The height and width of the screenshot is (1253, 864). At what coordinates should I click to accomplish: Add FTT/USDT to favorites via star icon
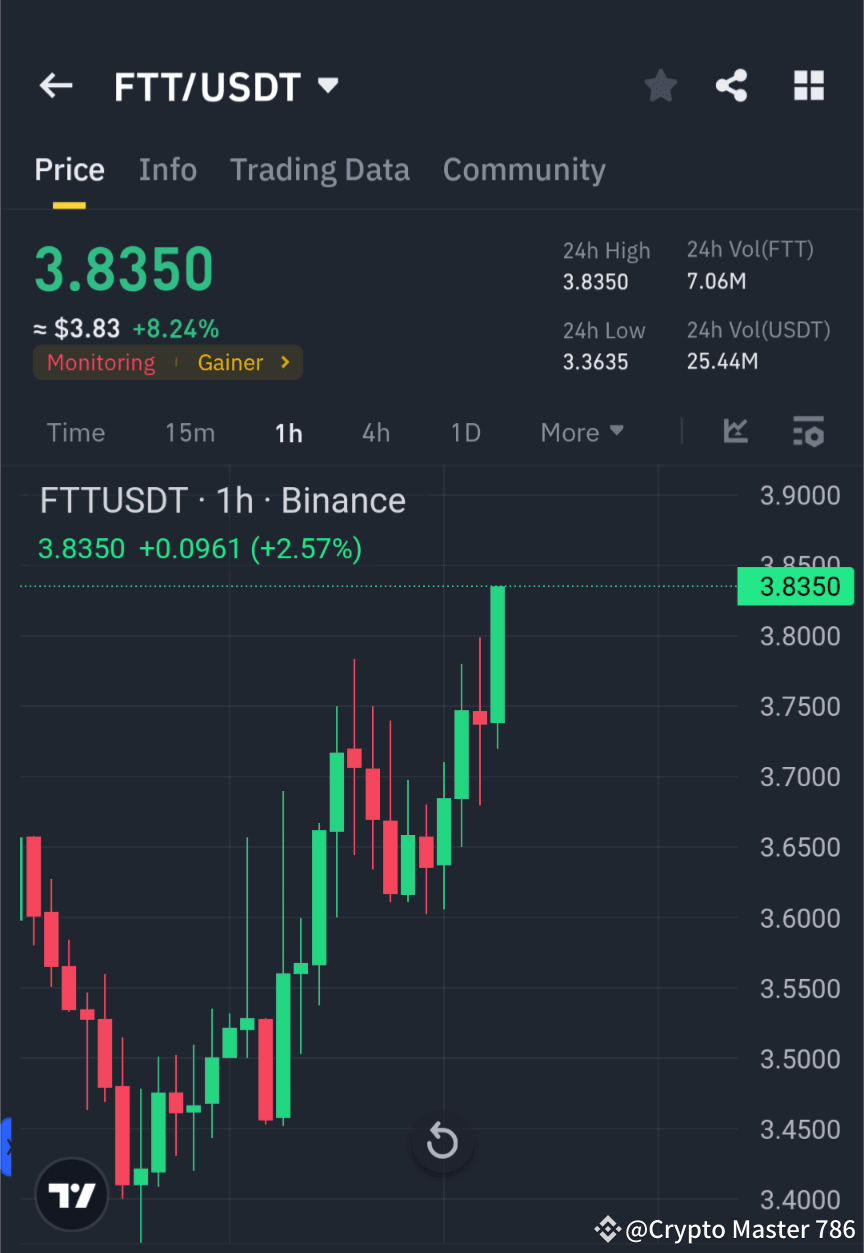click(660, 85)
